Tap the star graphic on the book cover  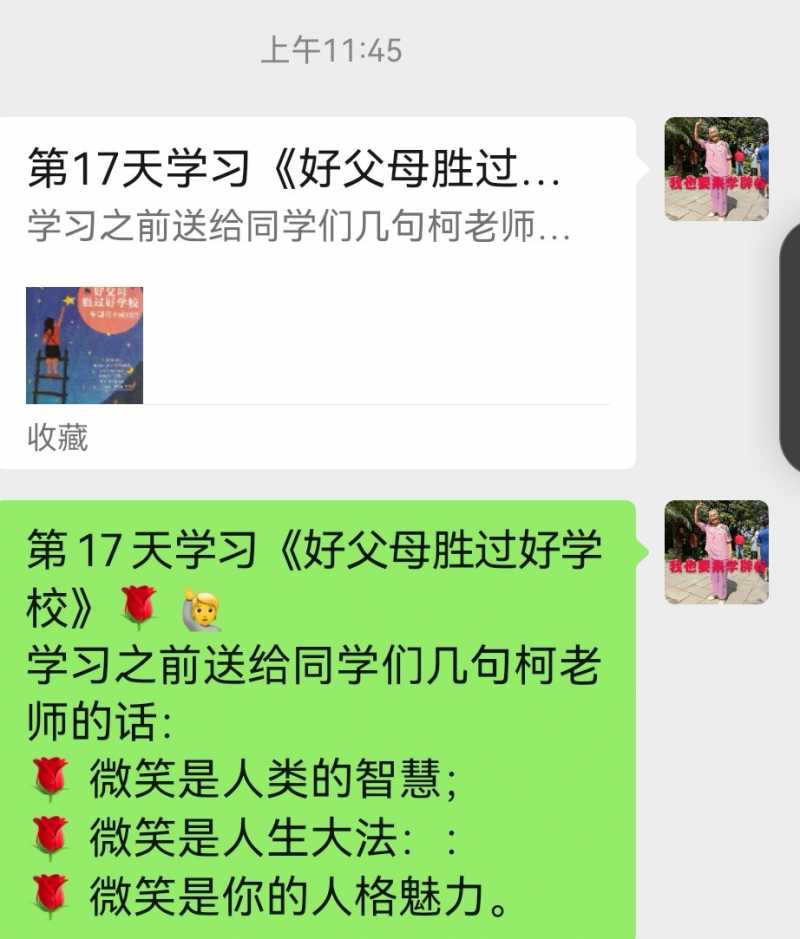coord(70,301)
